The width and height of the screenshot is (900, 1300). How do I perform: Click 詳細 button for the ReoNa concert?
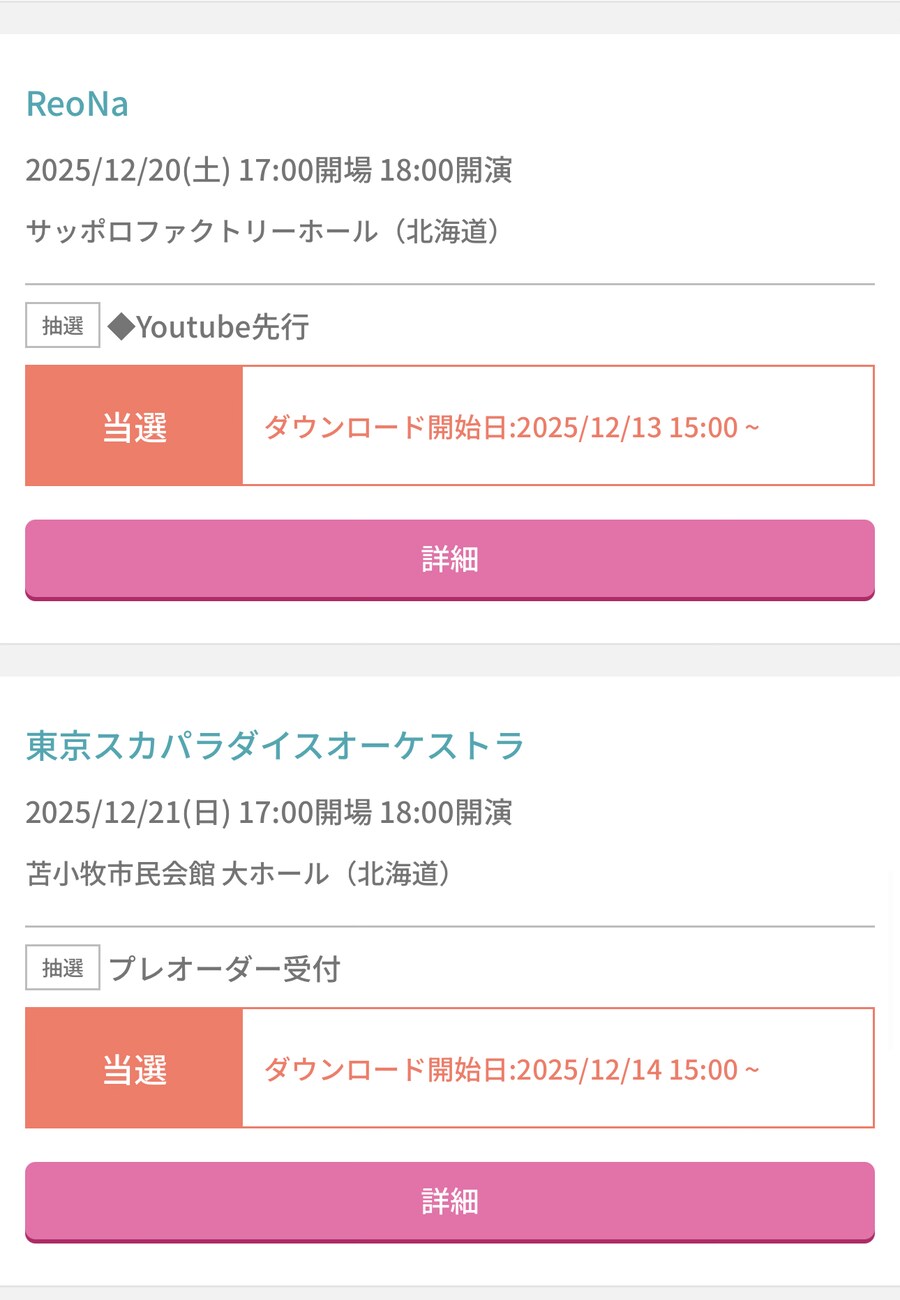point(450,559)
